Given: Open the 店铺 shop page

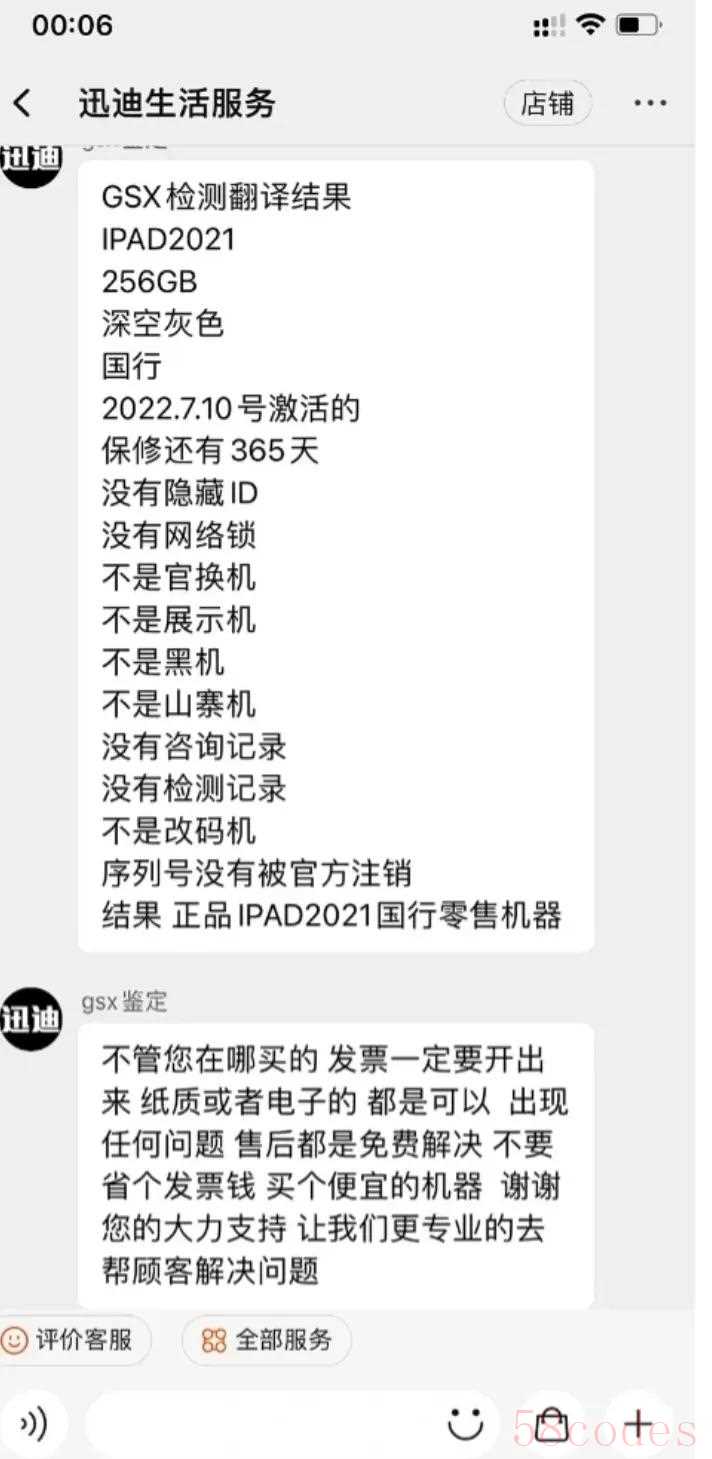Looking at the screenshot, I should pos(548,103).
